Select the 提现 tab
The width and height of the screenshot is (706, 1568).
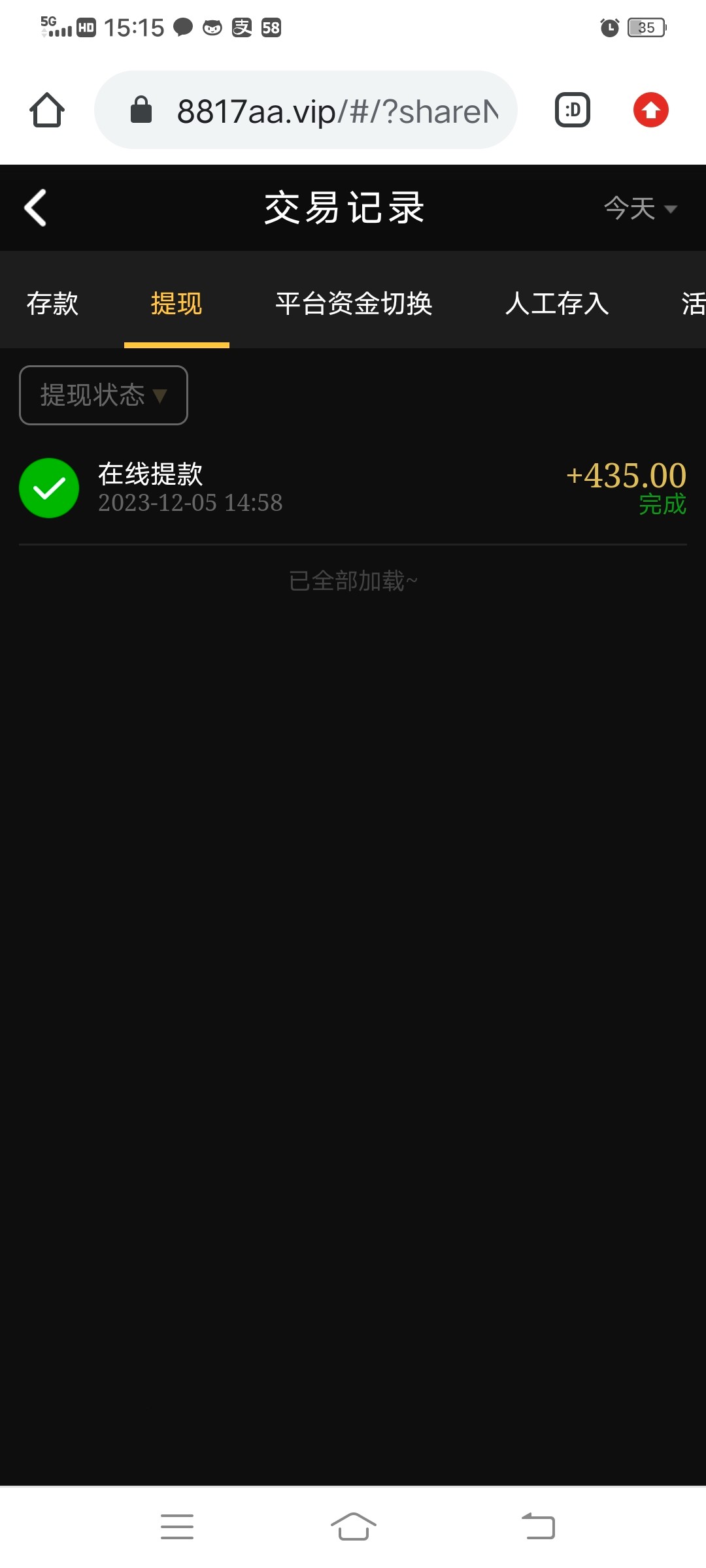(x=176, y=303)
